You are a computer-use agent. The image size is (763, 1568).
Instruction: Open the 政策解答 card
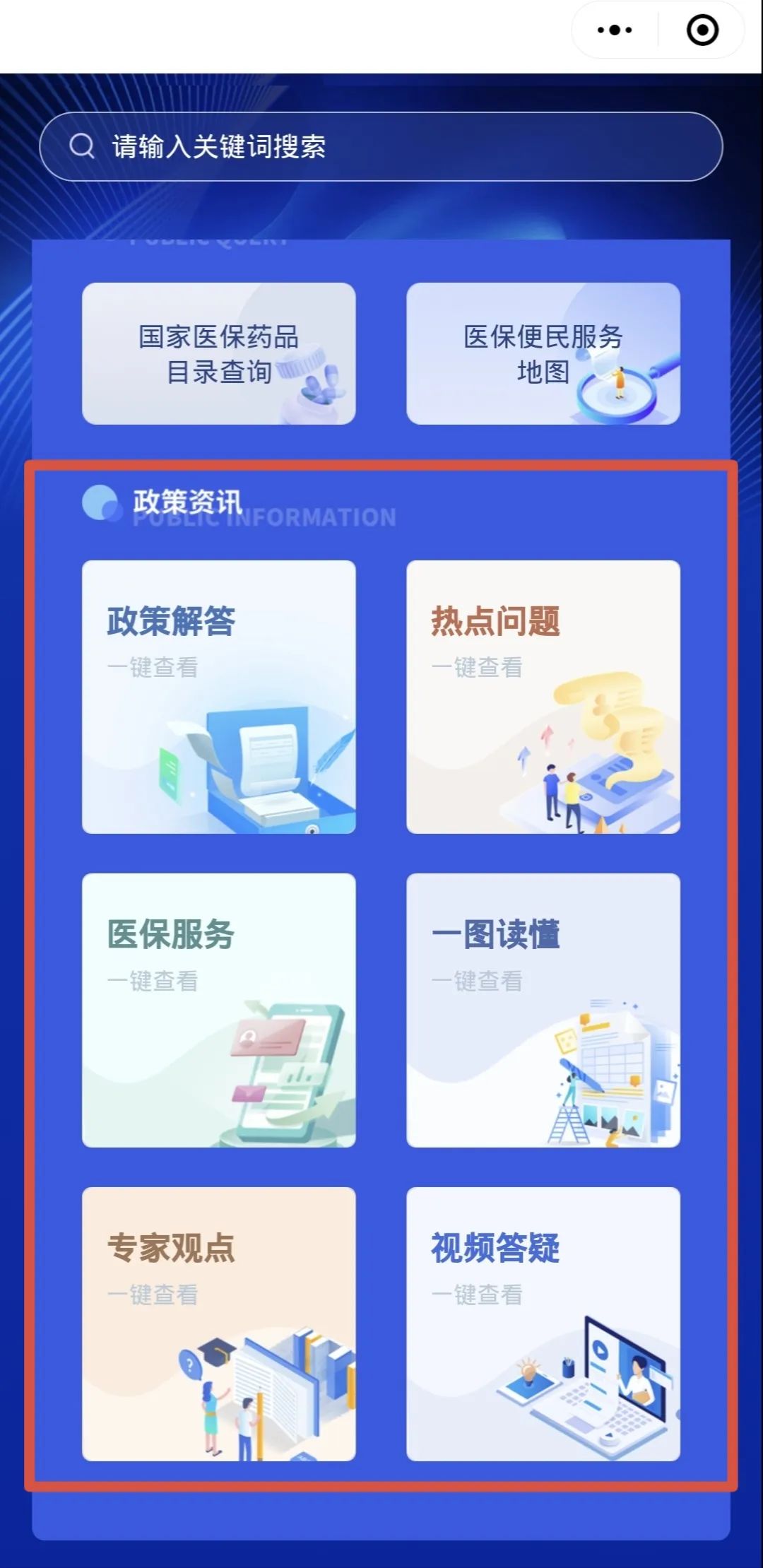coord(219,697)
